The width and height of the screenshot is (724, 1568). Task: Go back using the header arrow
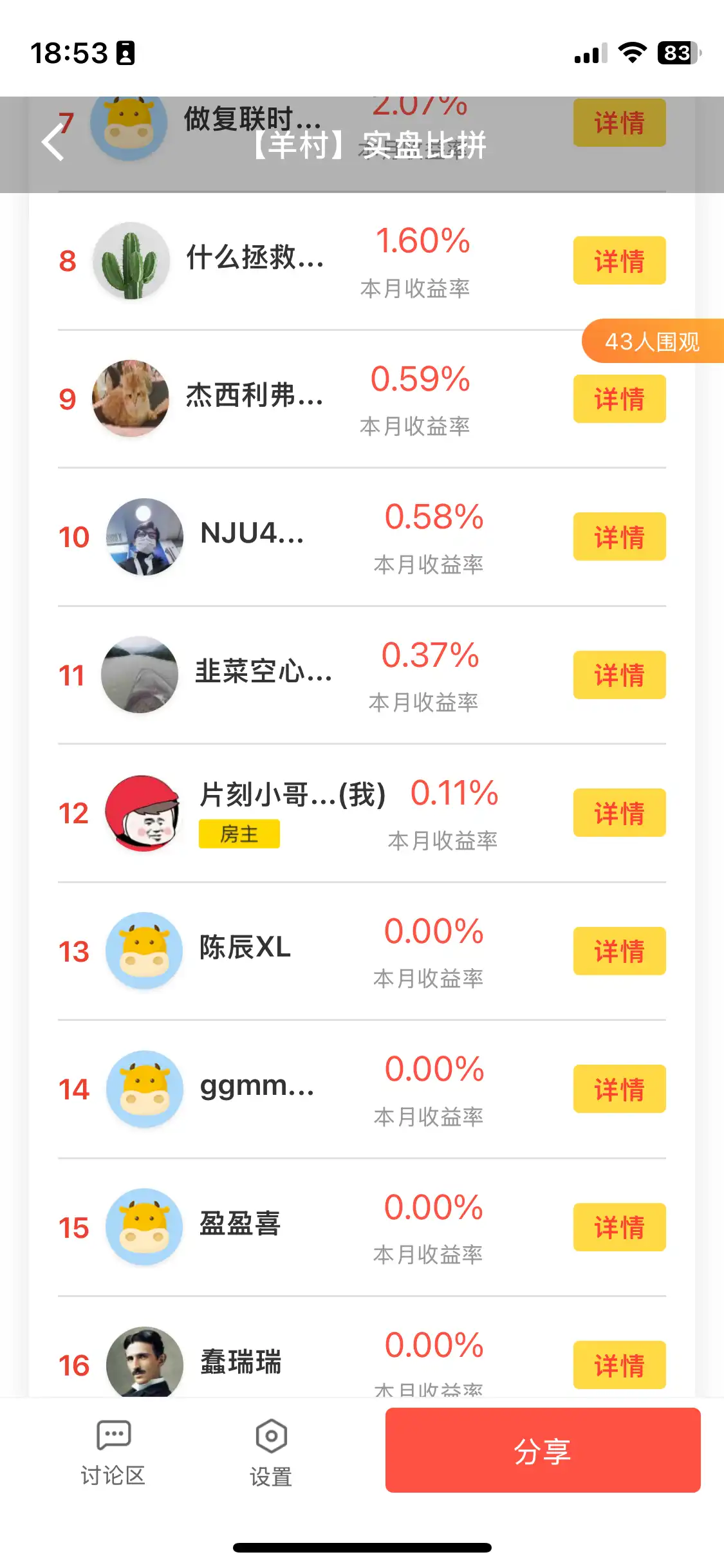point(53,142)
